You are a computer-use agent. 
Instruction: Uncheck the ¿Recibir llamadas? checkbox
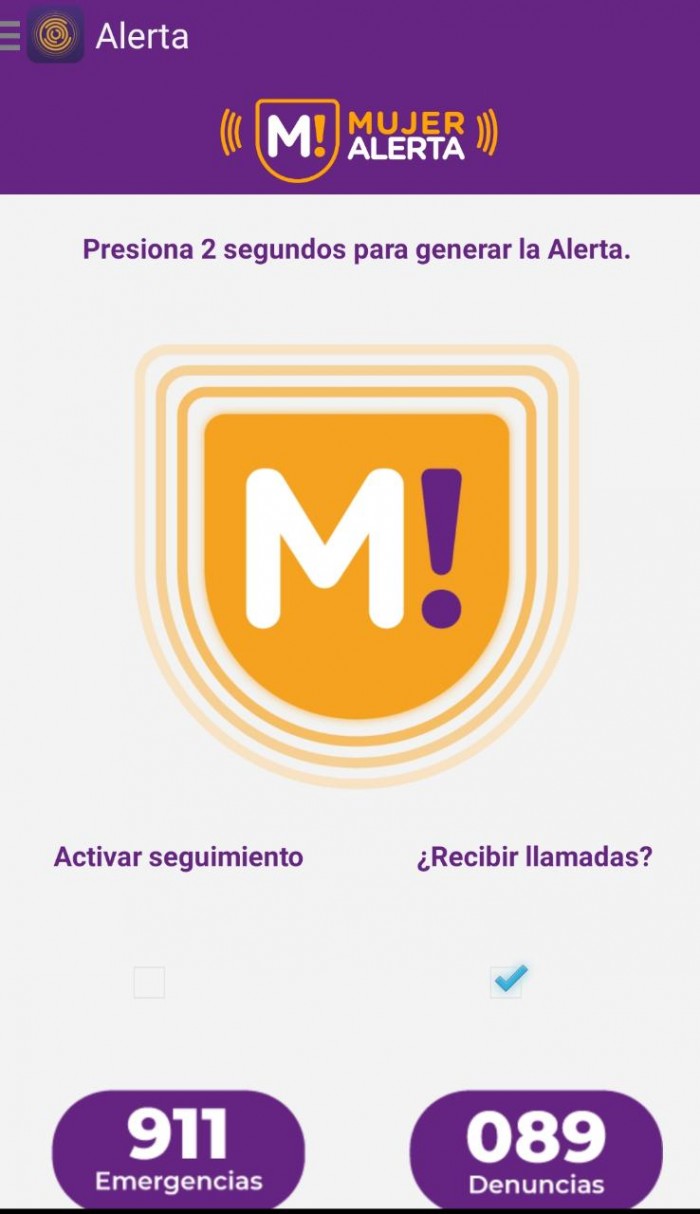[x=507, y=981]
